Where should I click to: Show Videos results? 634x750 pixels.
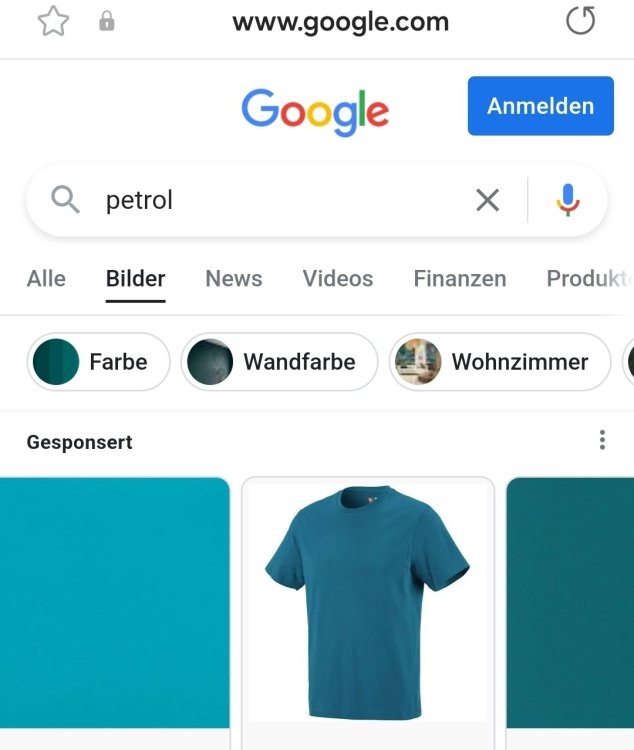coord(338,279)
